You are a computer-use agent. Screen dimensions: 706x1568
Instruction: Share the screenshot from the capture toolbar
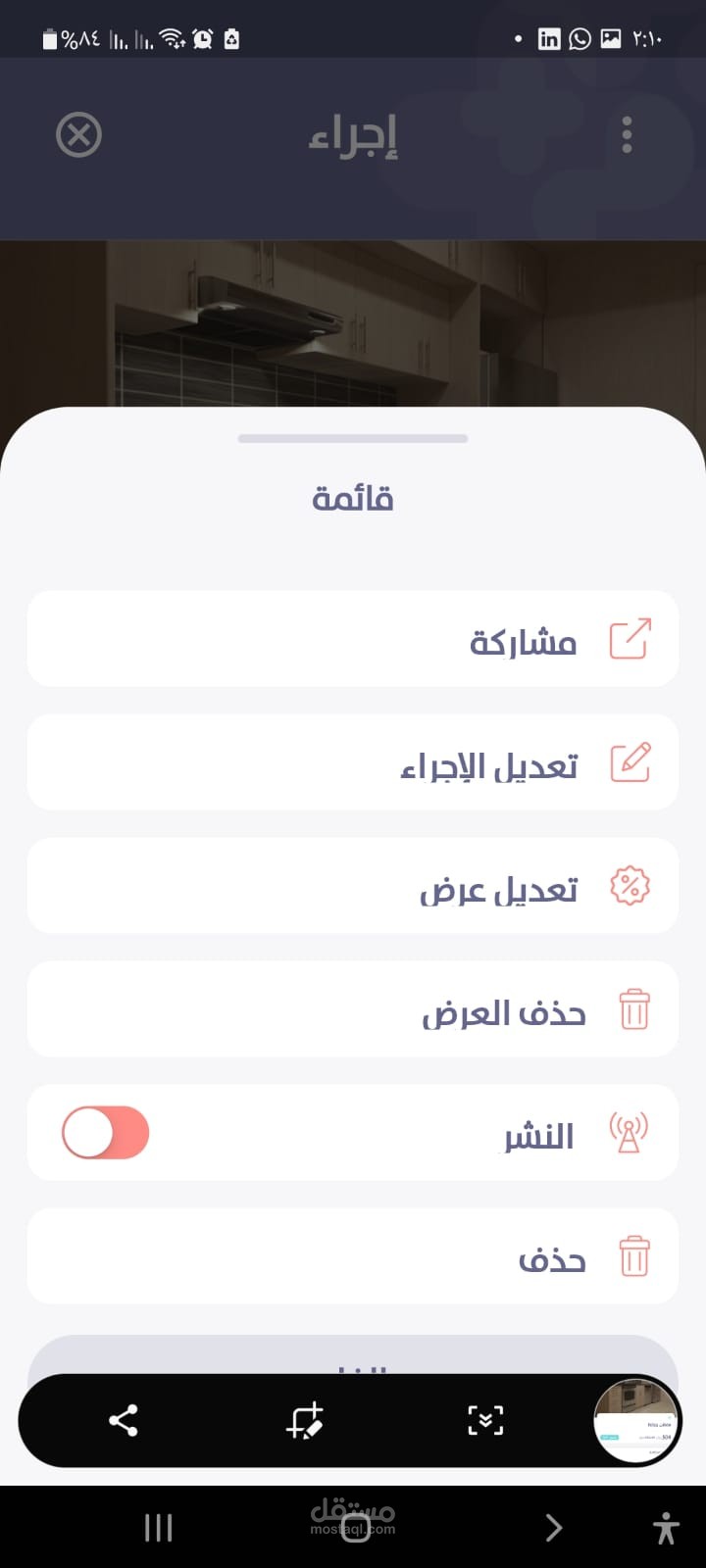coord(124,1420)
